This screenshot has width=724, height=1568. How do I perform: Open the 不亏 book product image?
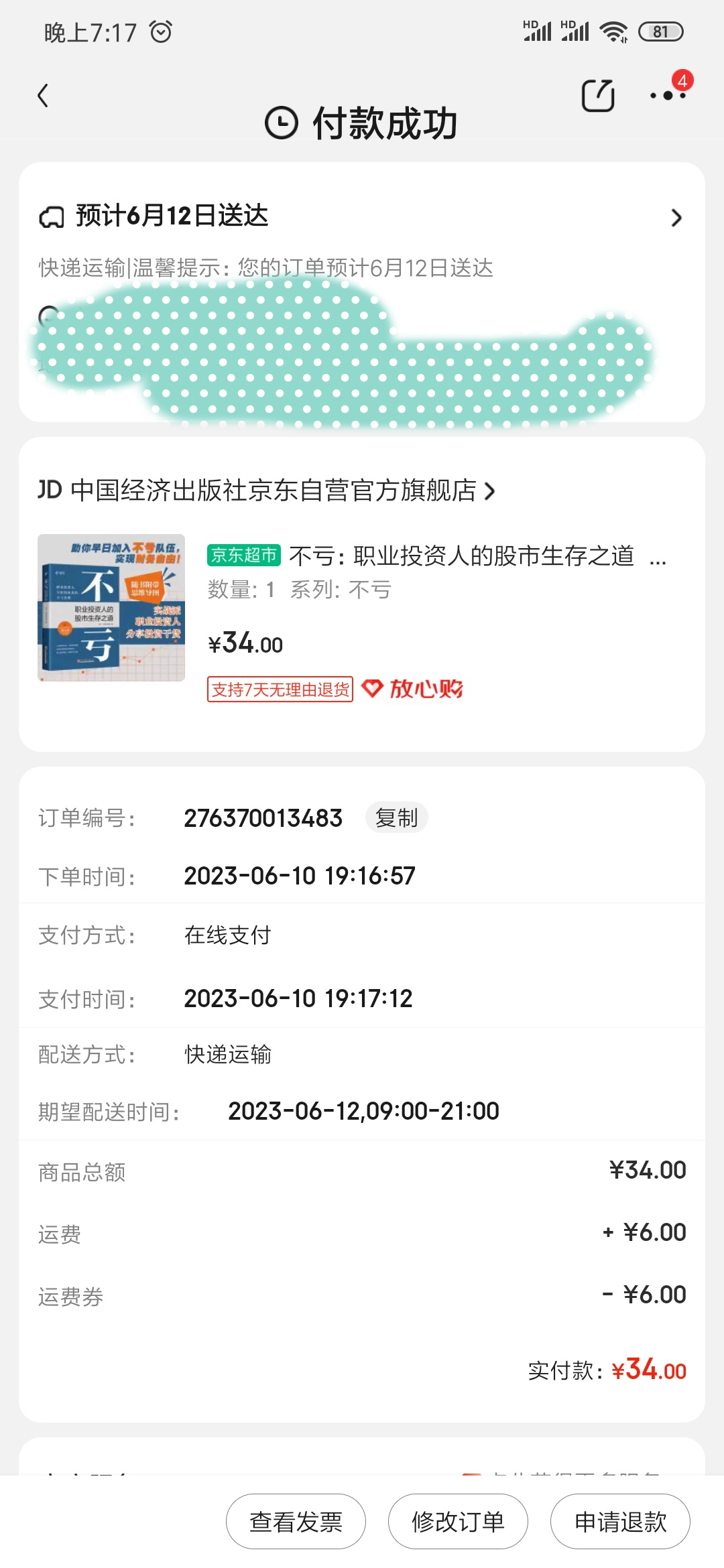(111, 608)
